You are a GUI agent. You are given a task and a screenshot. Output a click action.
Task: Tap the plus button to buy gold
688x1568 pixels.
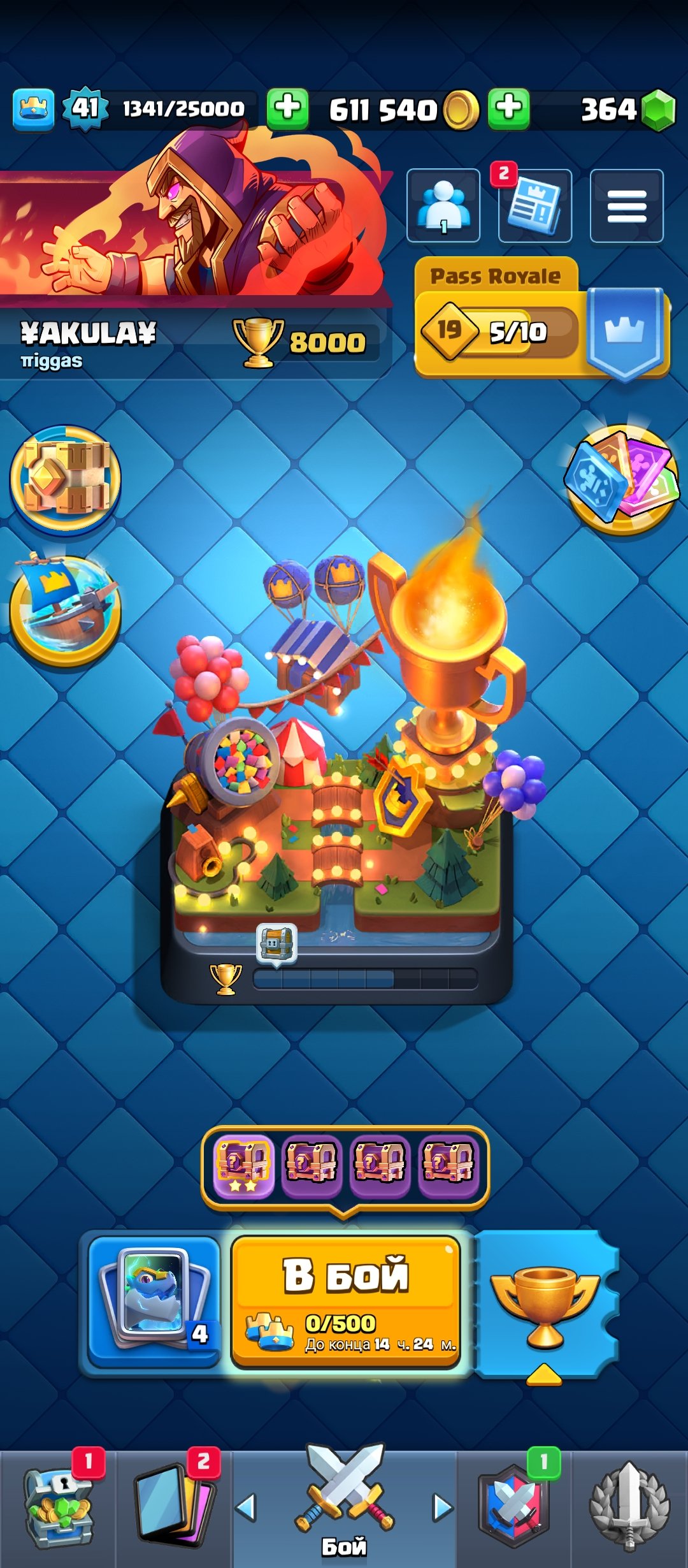click(287, 109)
